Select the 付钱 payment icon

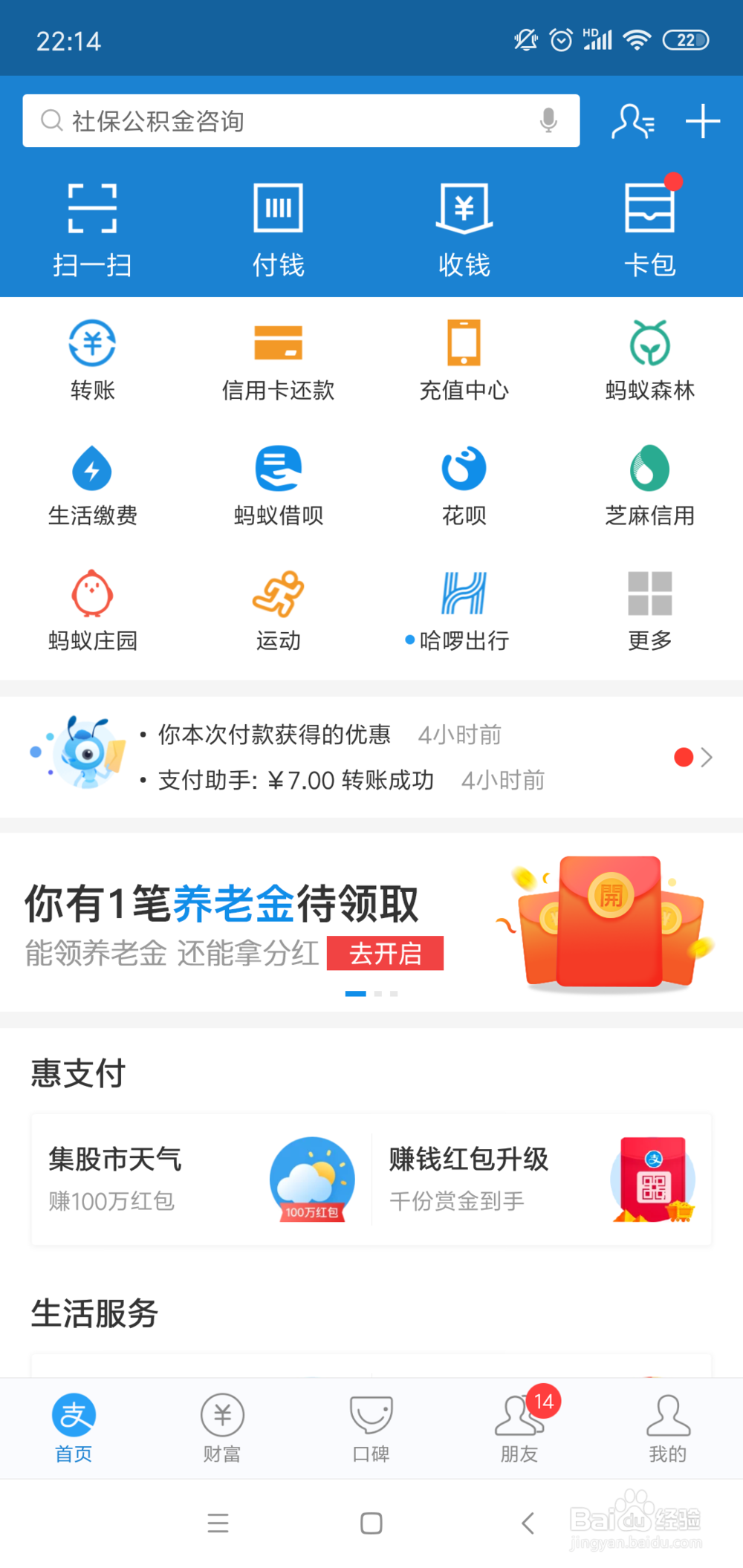pyautogui.click(x=278, y=227)
